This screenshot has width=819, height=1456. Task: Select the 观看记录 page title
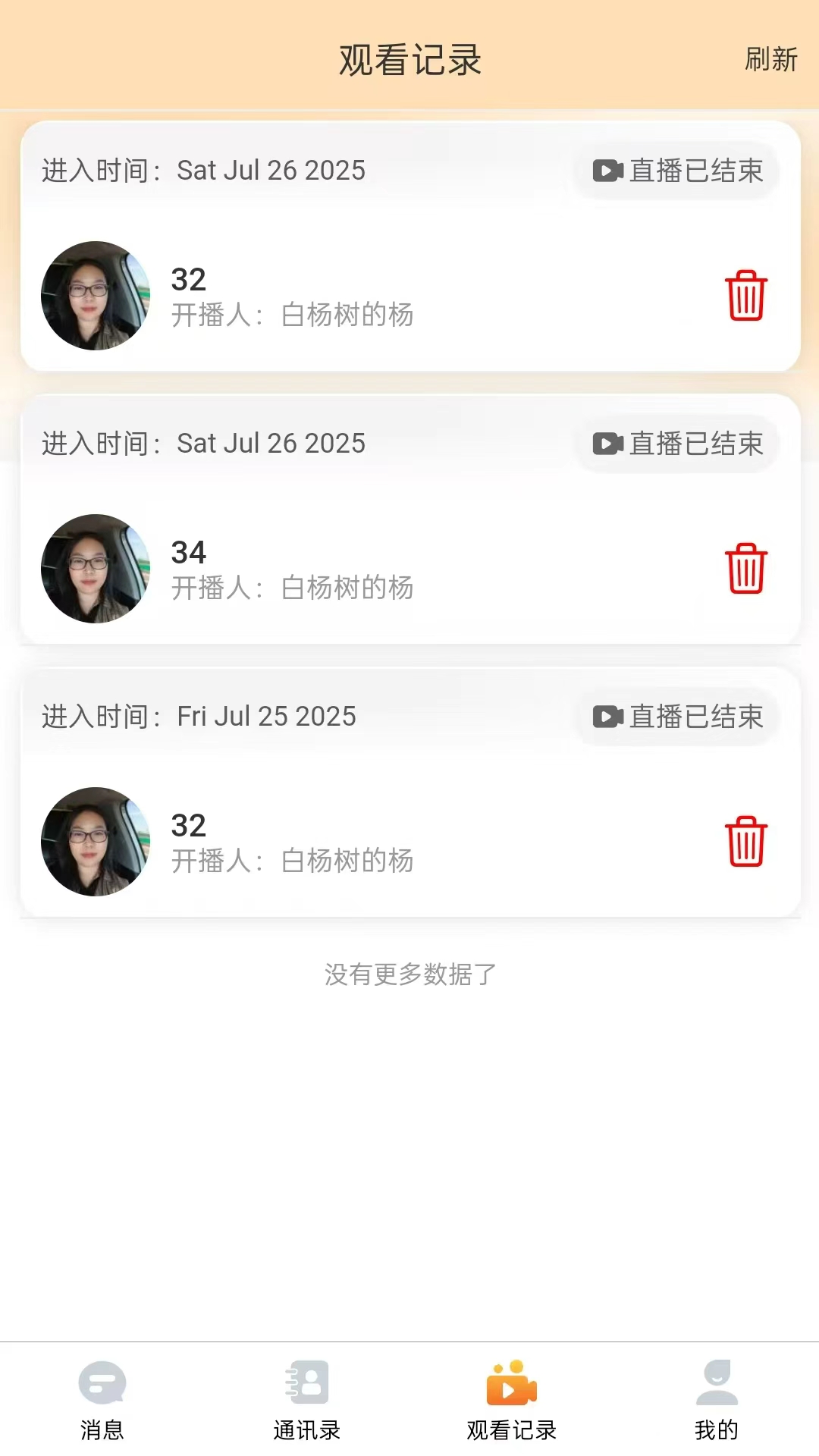[409, 59]
